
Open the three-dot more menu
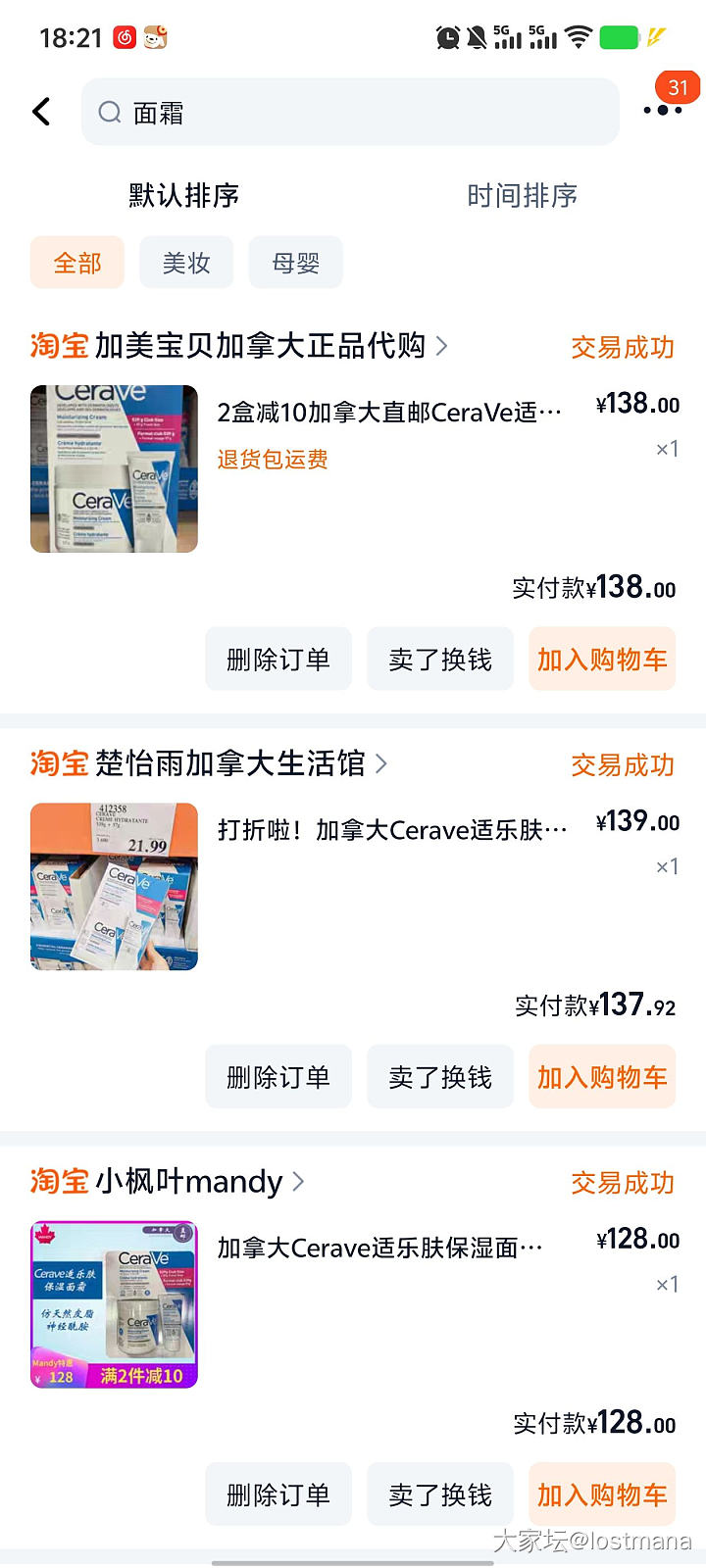pyautogui.click(x=662, y=110)
